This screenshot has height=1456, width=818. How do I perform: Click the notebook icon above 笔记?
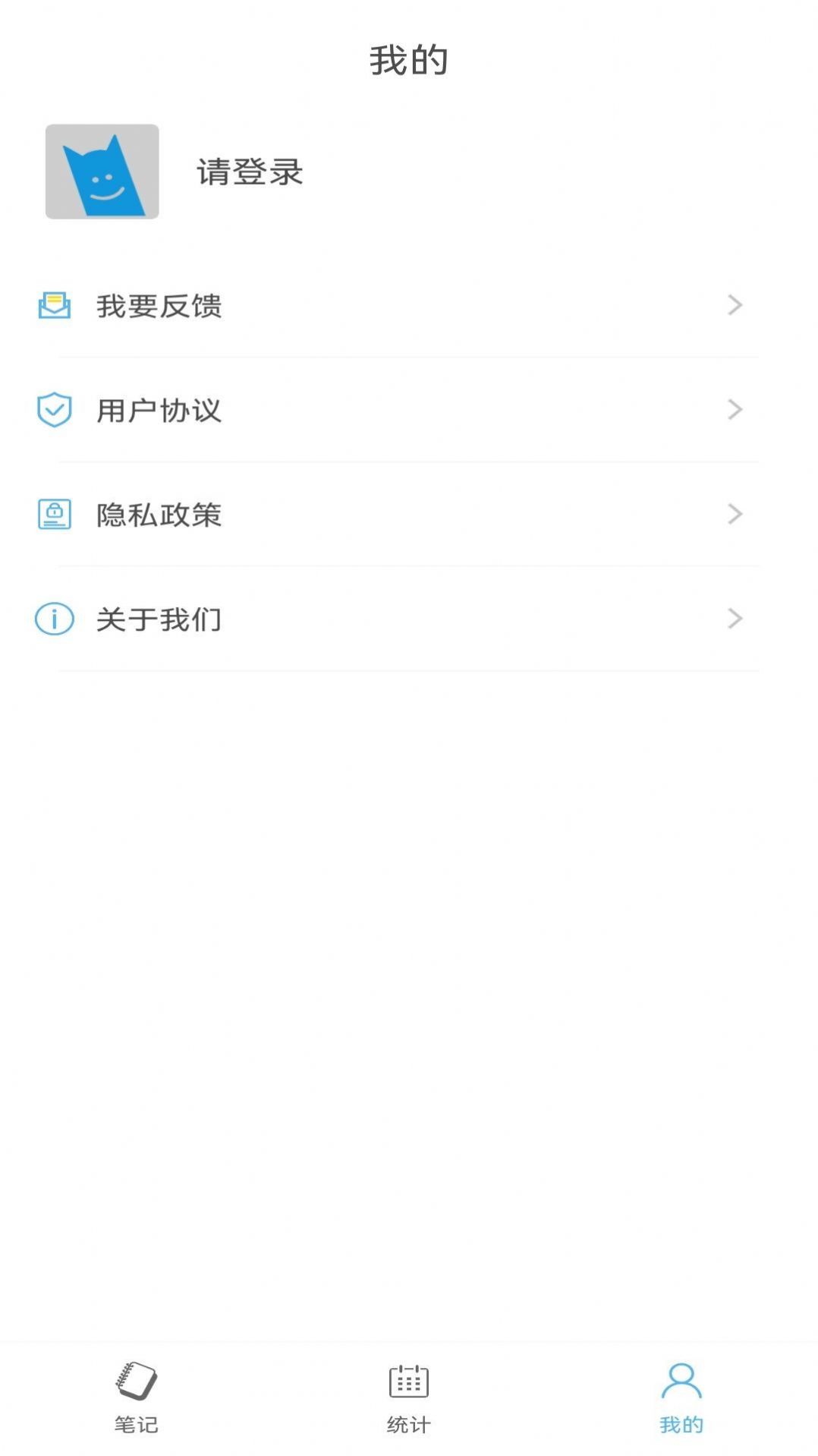(x=135, y=1383)
